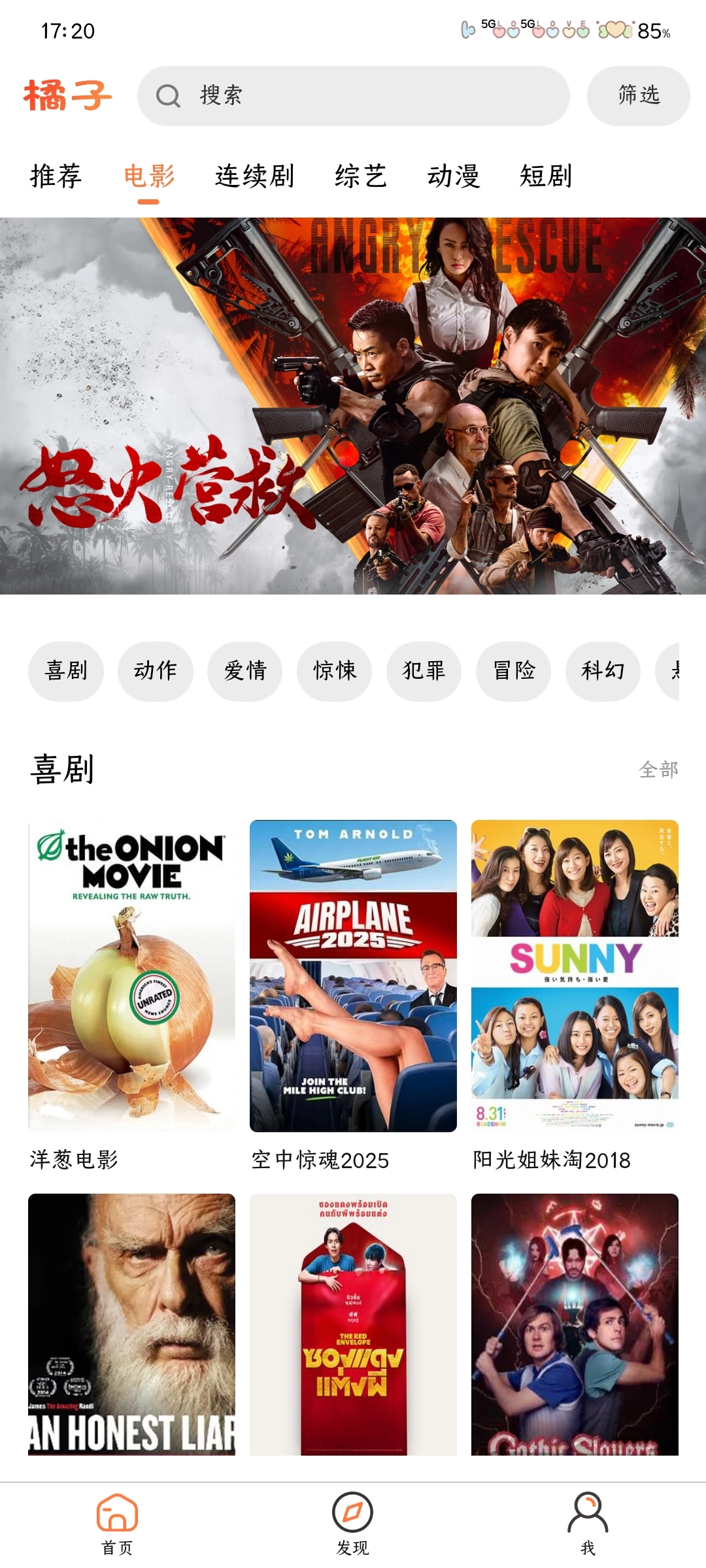
Task: View 全部 comedy movies
Action: pyautogui.click(x=658, y=770)
